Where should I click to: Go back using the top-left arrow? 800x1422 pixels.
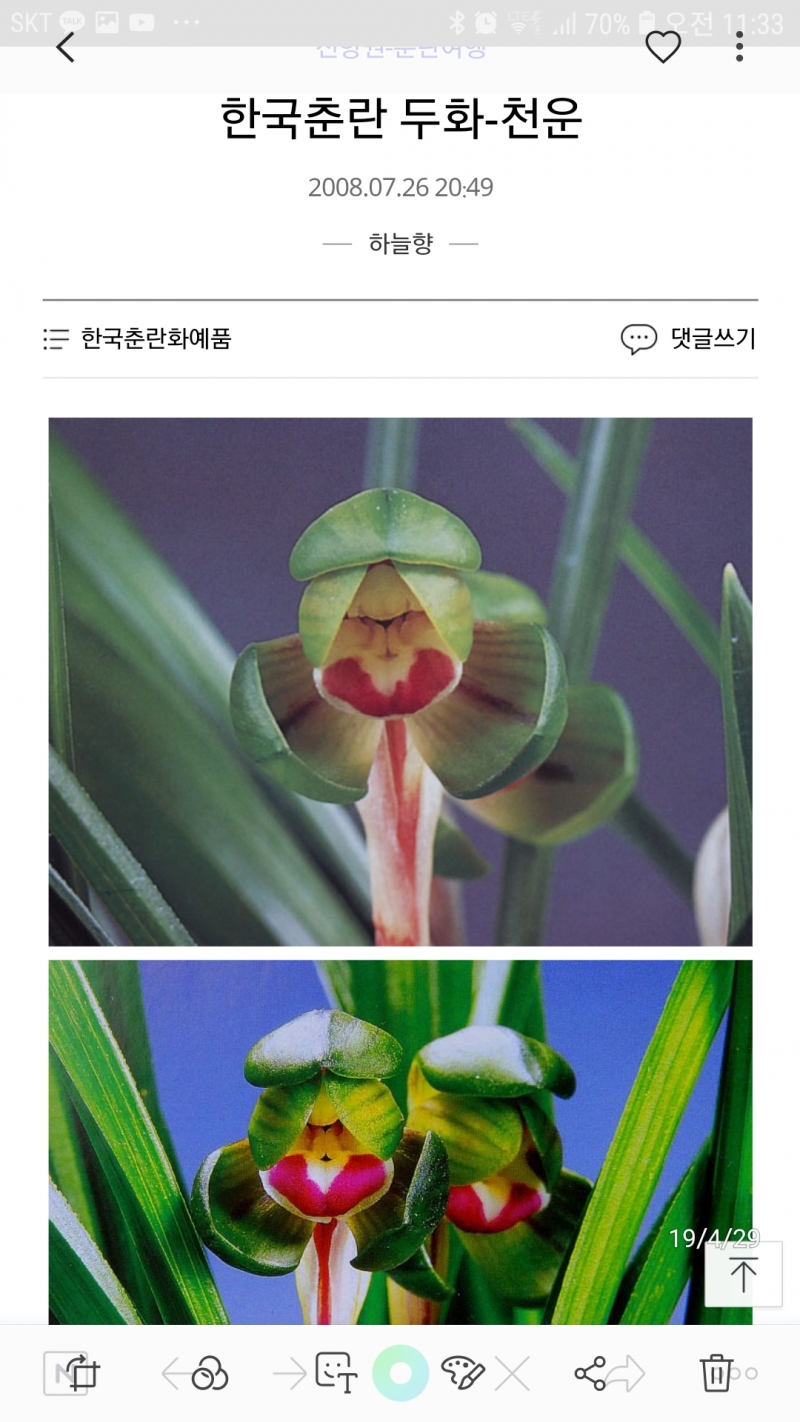[66, 47]
